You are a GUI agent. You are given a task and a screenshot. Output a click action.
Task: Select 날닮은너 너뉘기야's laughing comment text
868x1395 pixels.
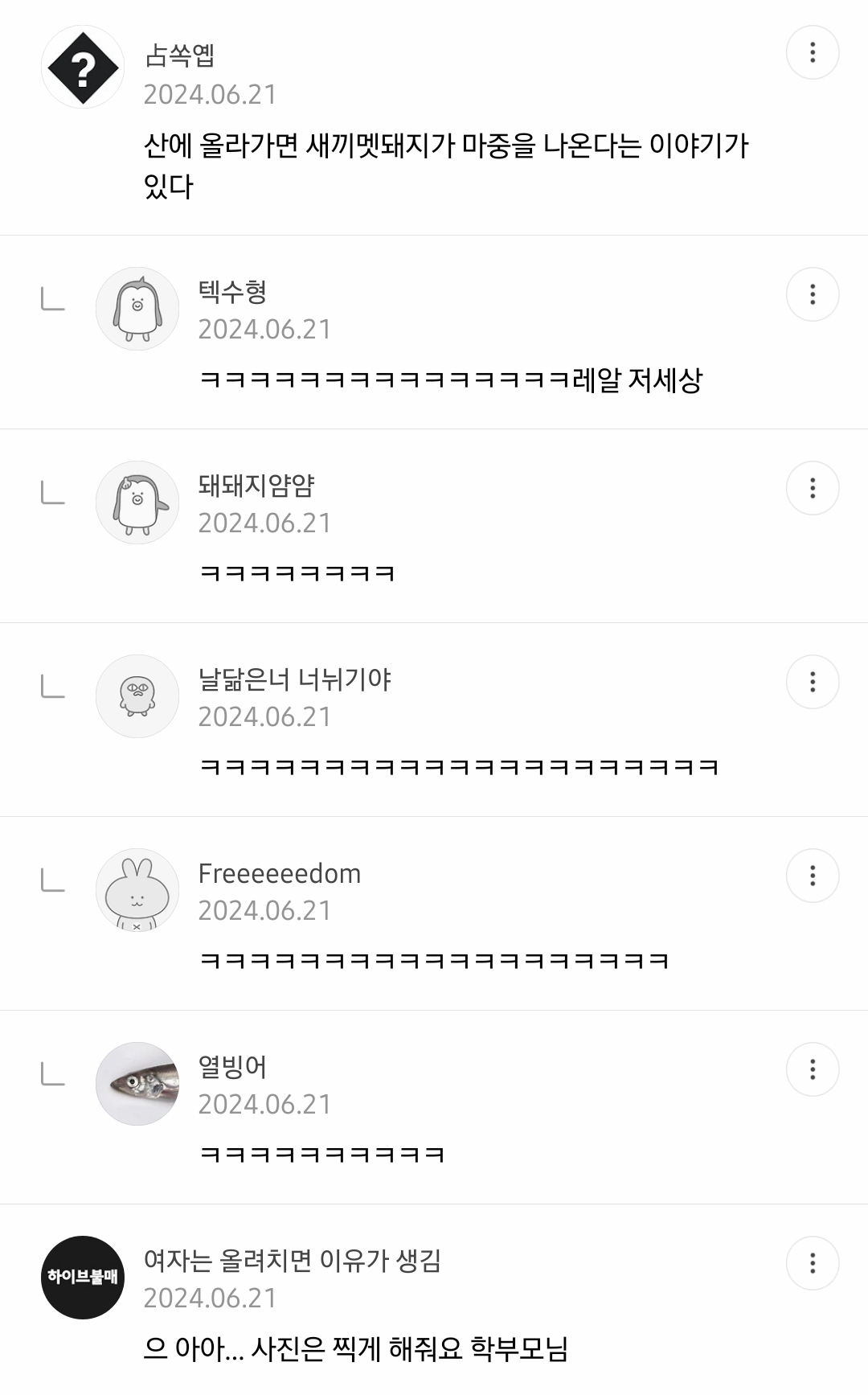(466, 769)
